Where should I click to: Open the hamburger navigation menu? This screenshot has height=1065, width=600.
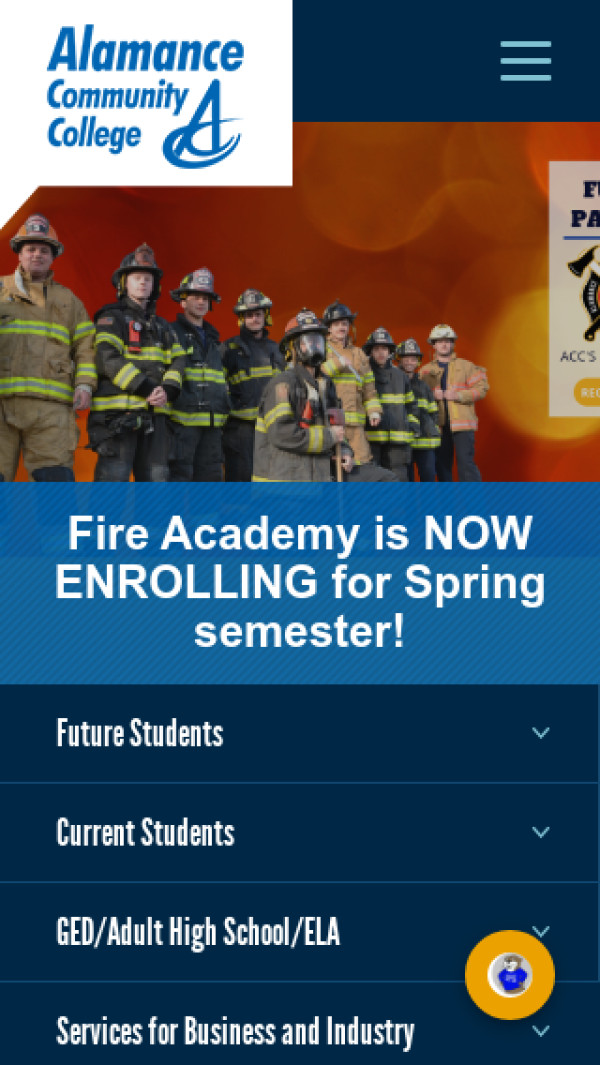(525, 61)
